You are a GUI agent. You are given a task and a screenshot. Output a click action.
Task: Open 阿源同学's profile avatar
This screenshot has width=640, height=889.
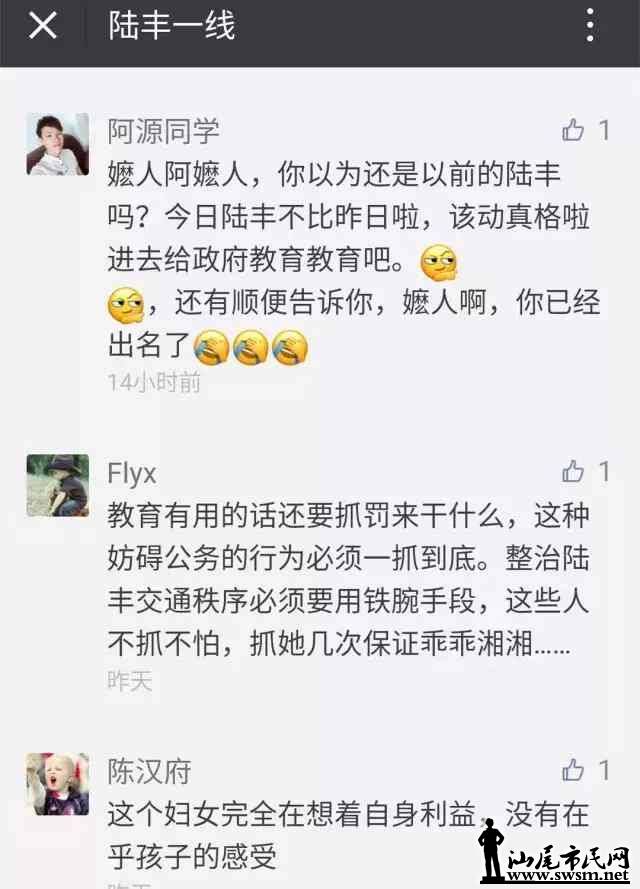[57, 145]
